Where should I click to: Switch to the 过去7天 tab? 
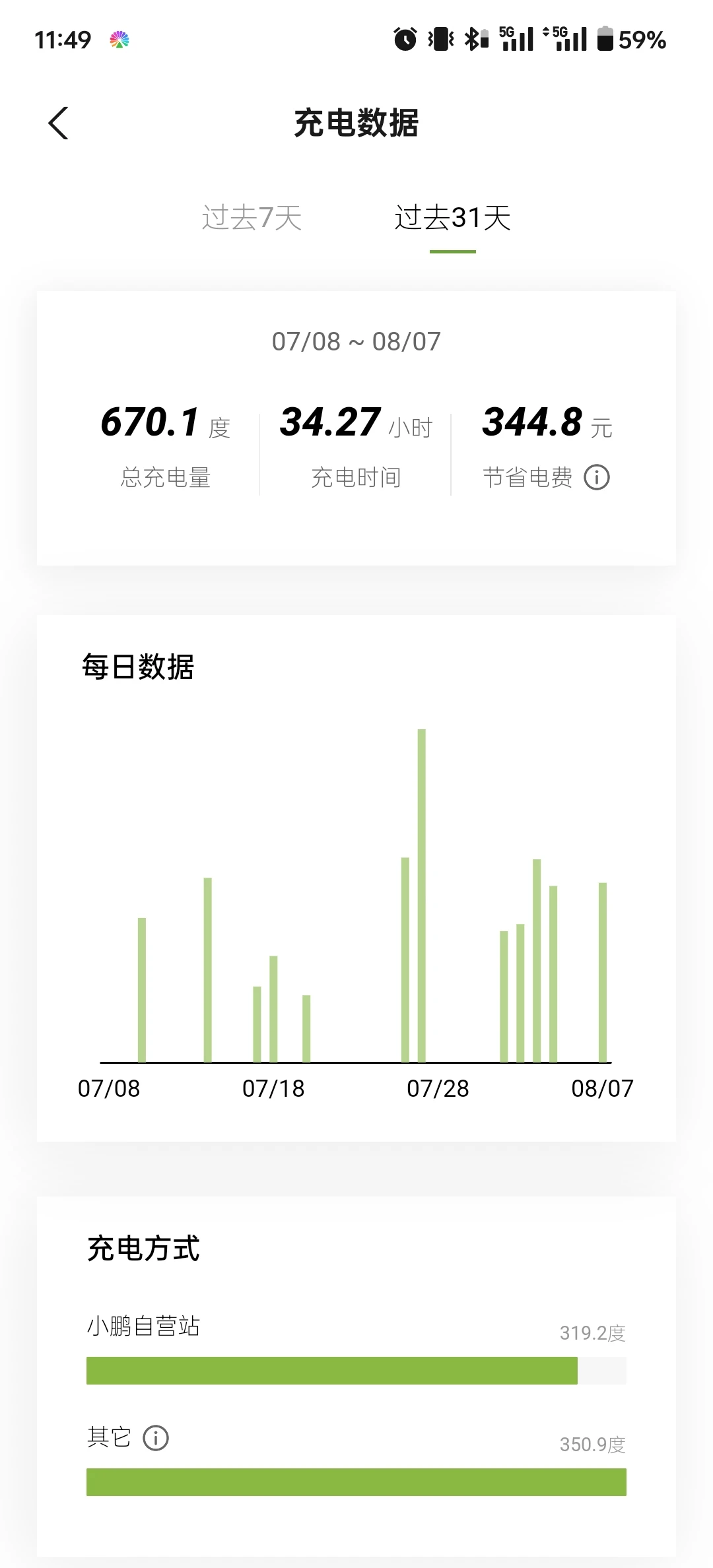(252, 218)
